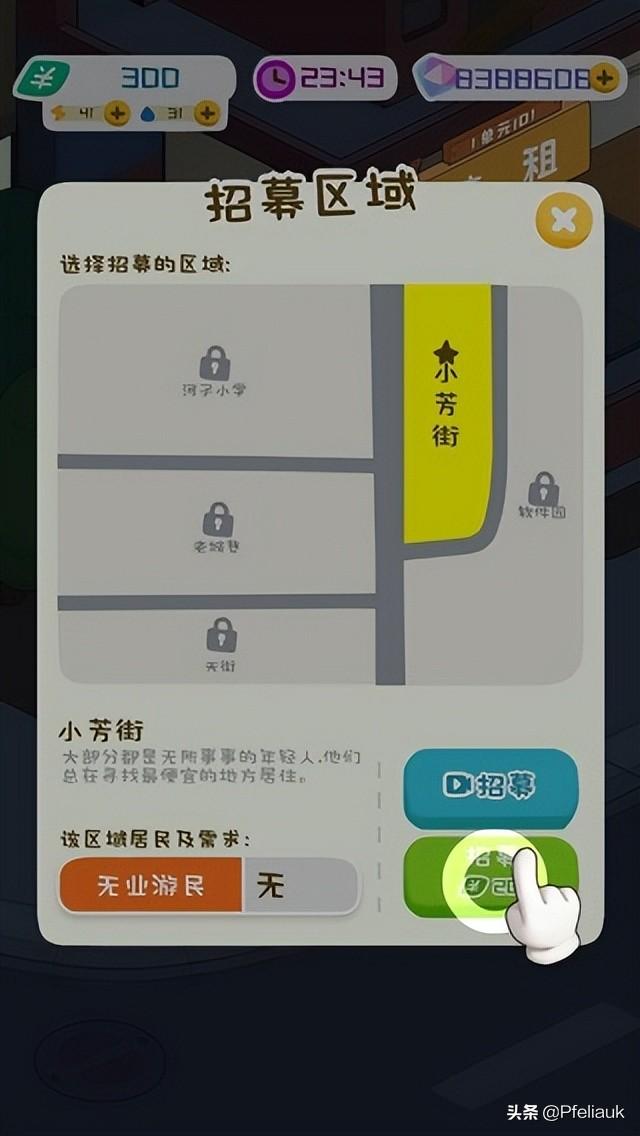Tap the locked 天街 area
The width and height of the screenshot is (640, 1136).
221,643
